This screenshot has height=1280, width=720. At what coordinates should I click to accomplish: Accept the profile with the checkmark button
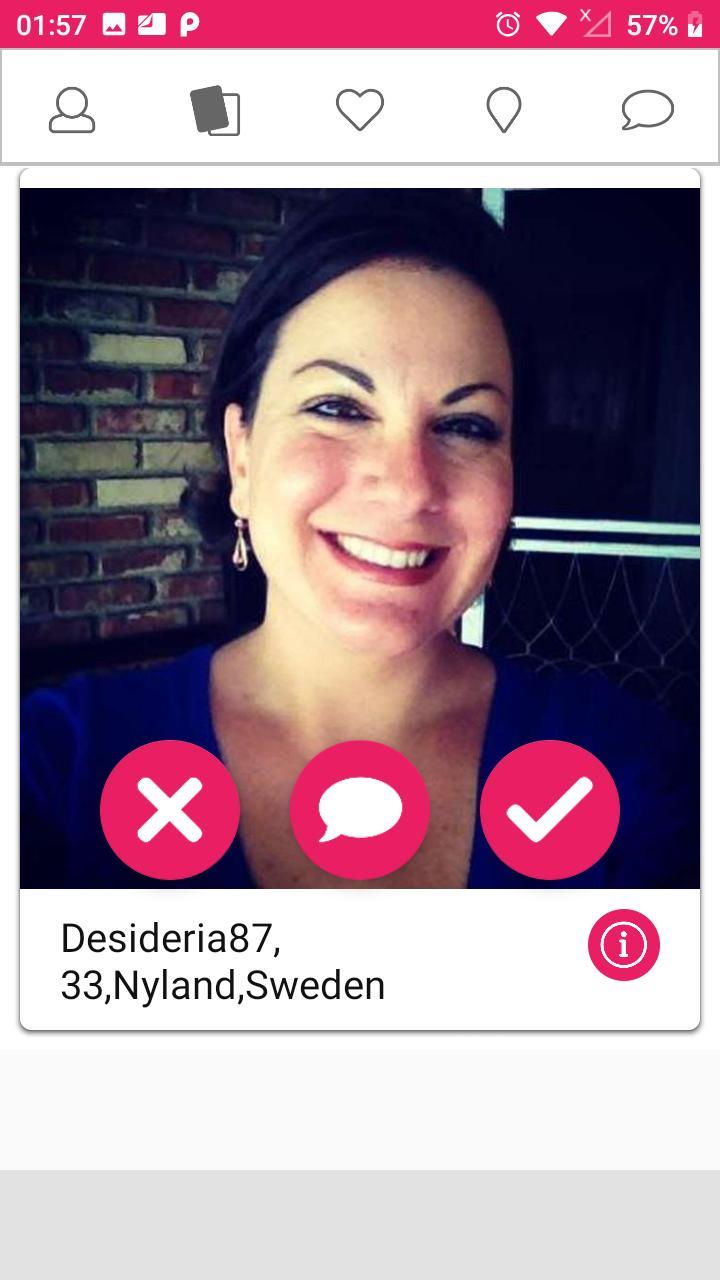click(x=548, y=809)
